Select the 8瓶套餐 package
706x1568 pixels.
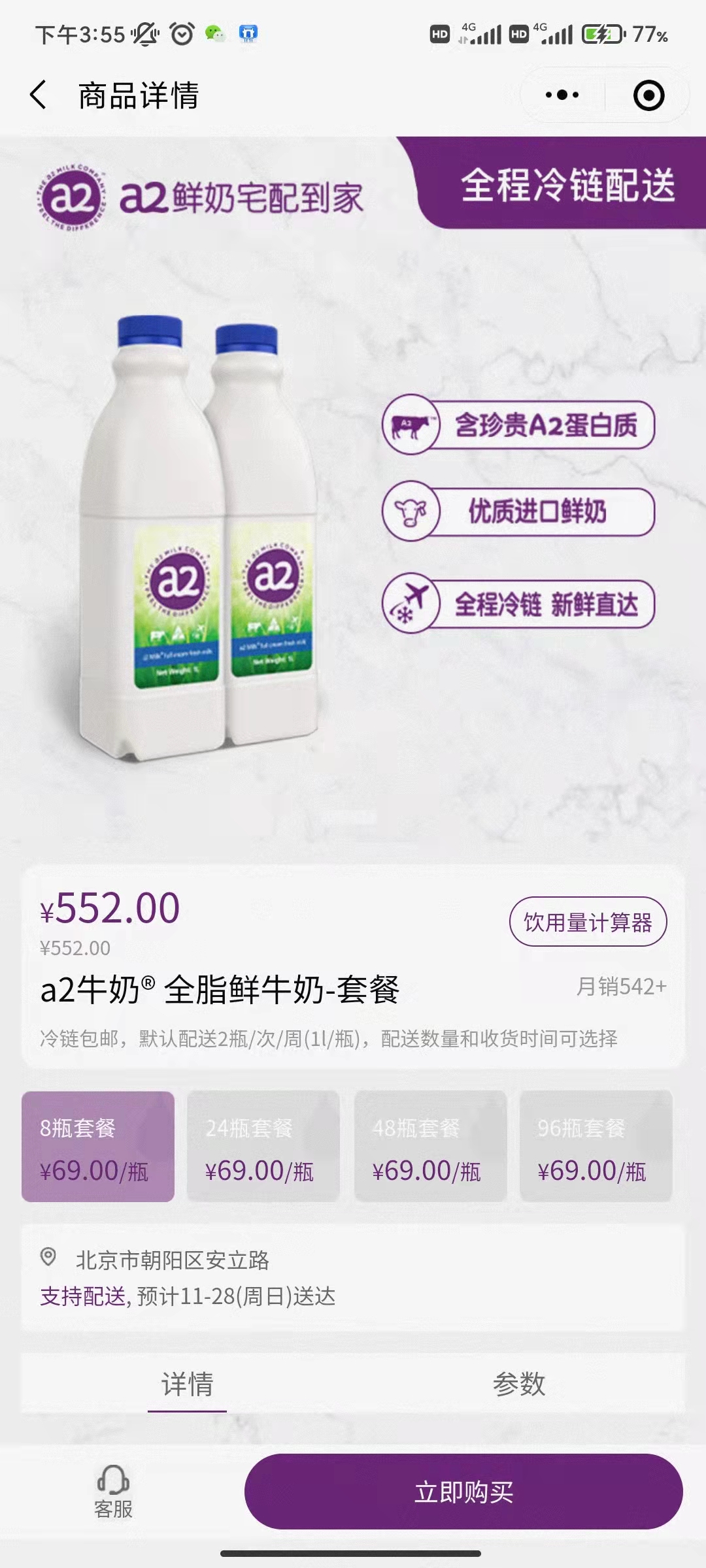coord(98,1147)
